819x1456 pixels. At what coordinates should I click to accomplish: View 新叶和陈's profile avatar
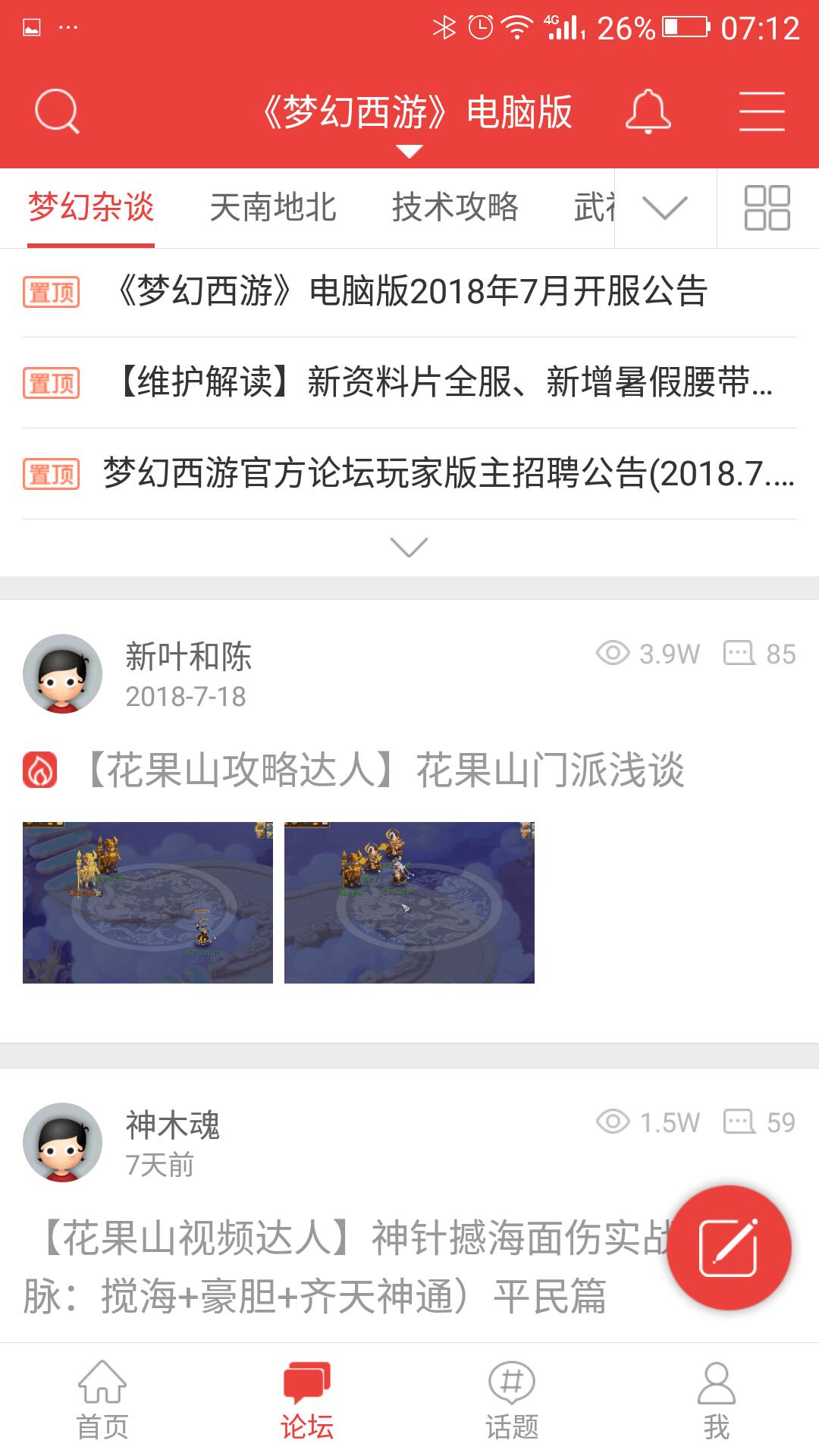[x=62, y=673]
